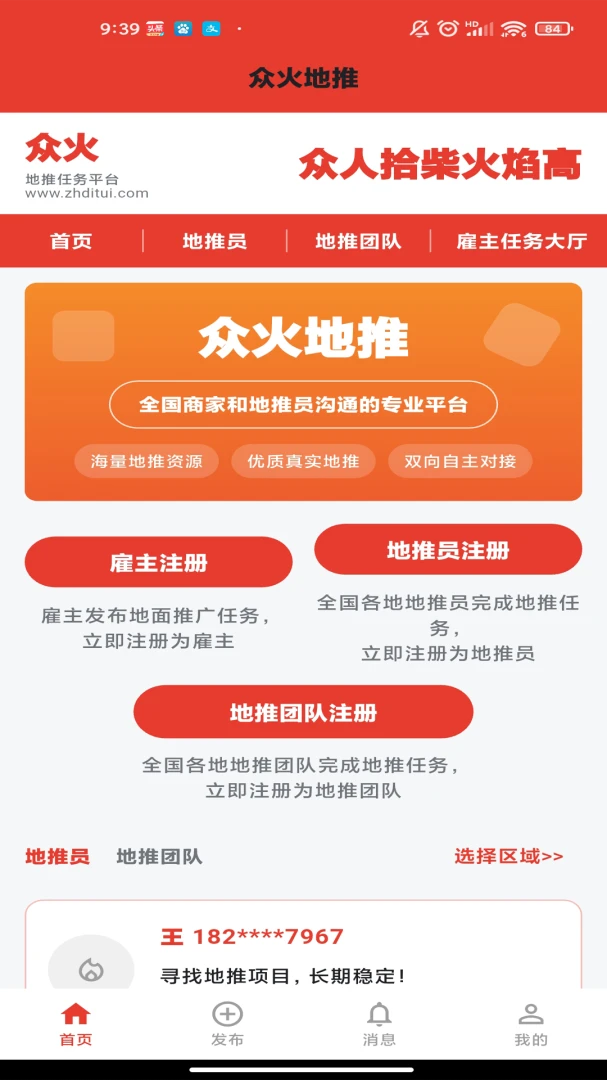
Task: Open the 众火地推 orange banner
Action: pos(303,391)
